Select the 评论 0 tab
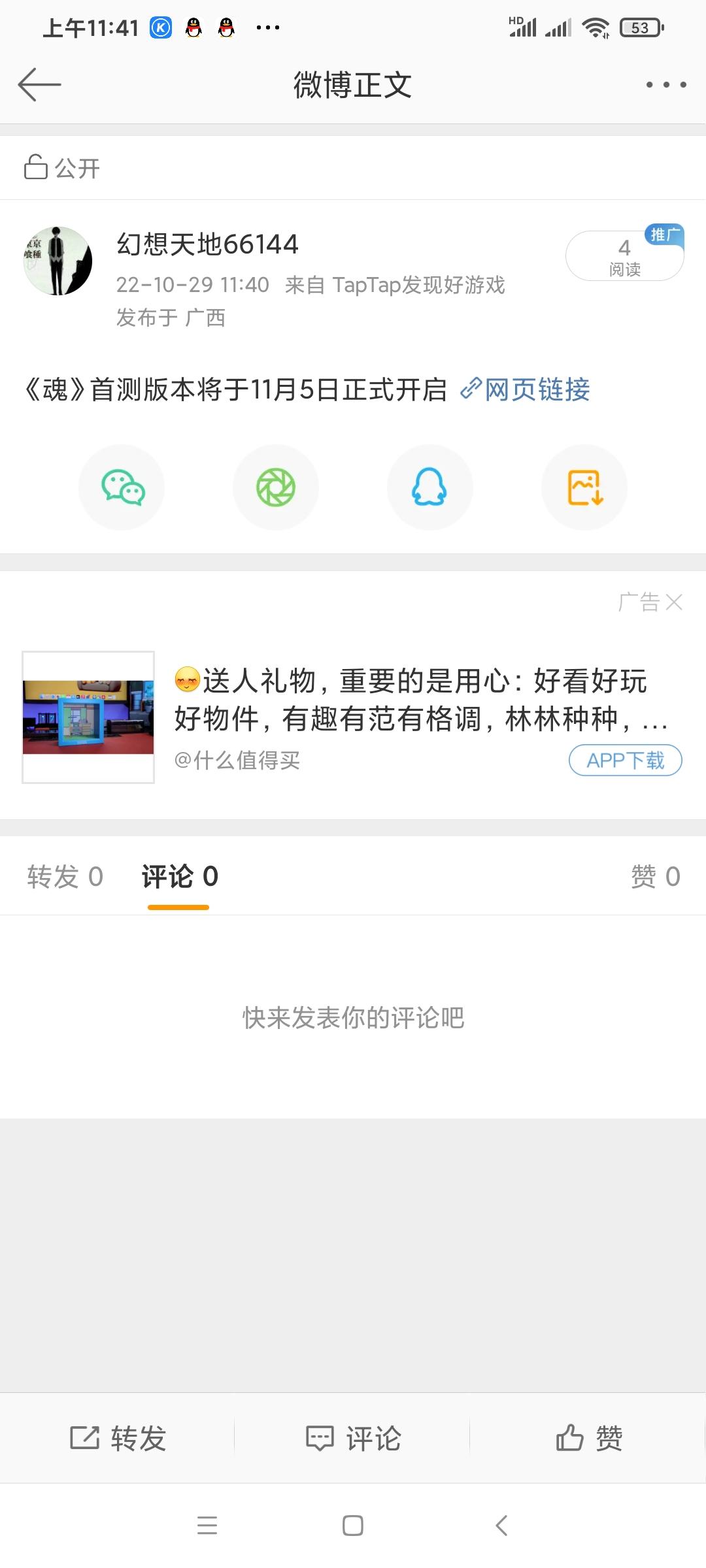The image size is (706, 1568). tap(179, 876)
